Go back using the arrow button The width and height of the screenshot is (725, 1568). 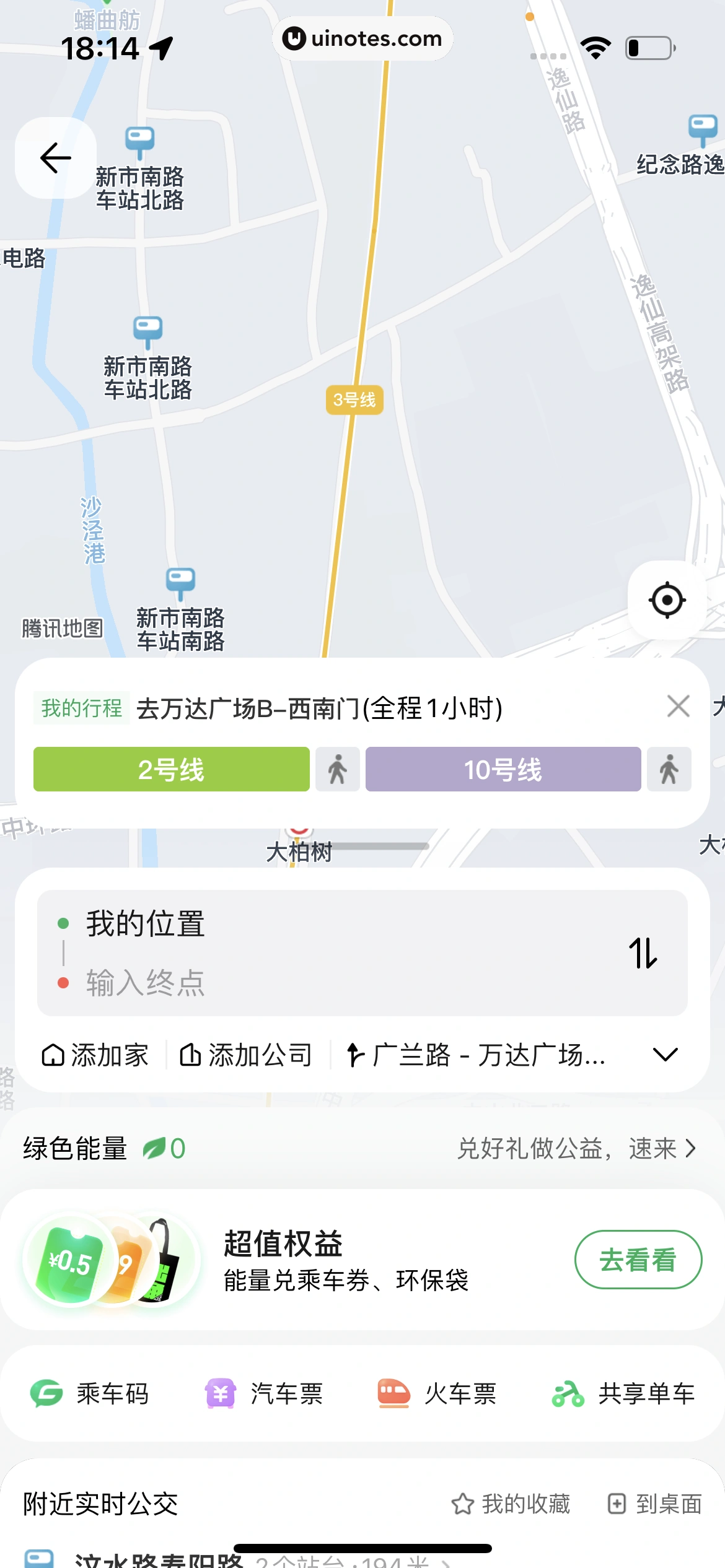click(x=56, y=158)
